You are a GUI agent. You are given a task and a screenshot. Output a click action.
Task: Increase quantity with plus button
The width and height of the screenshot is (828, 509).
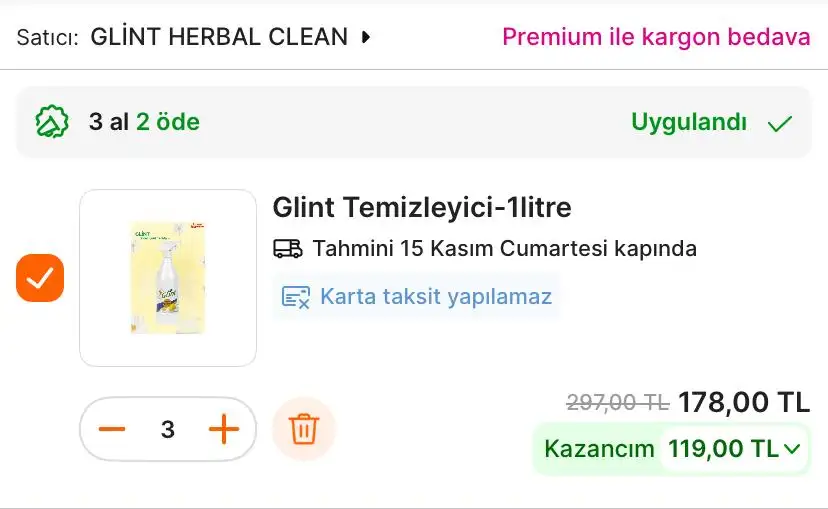[224, 430]
